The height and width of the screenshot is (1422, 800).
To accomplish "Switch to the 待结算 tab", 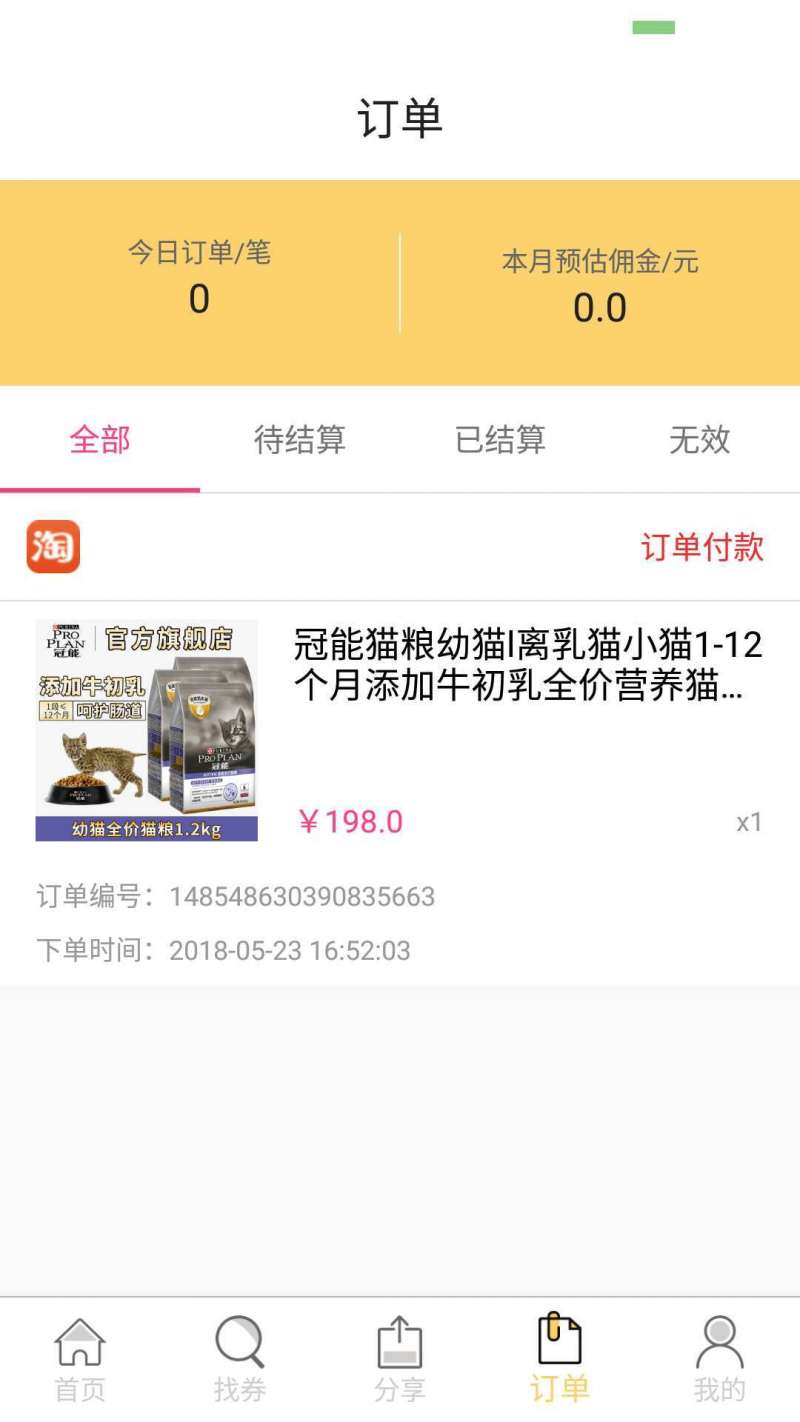I will point(300,440).
